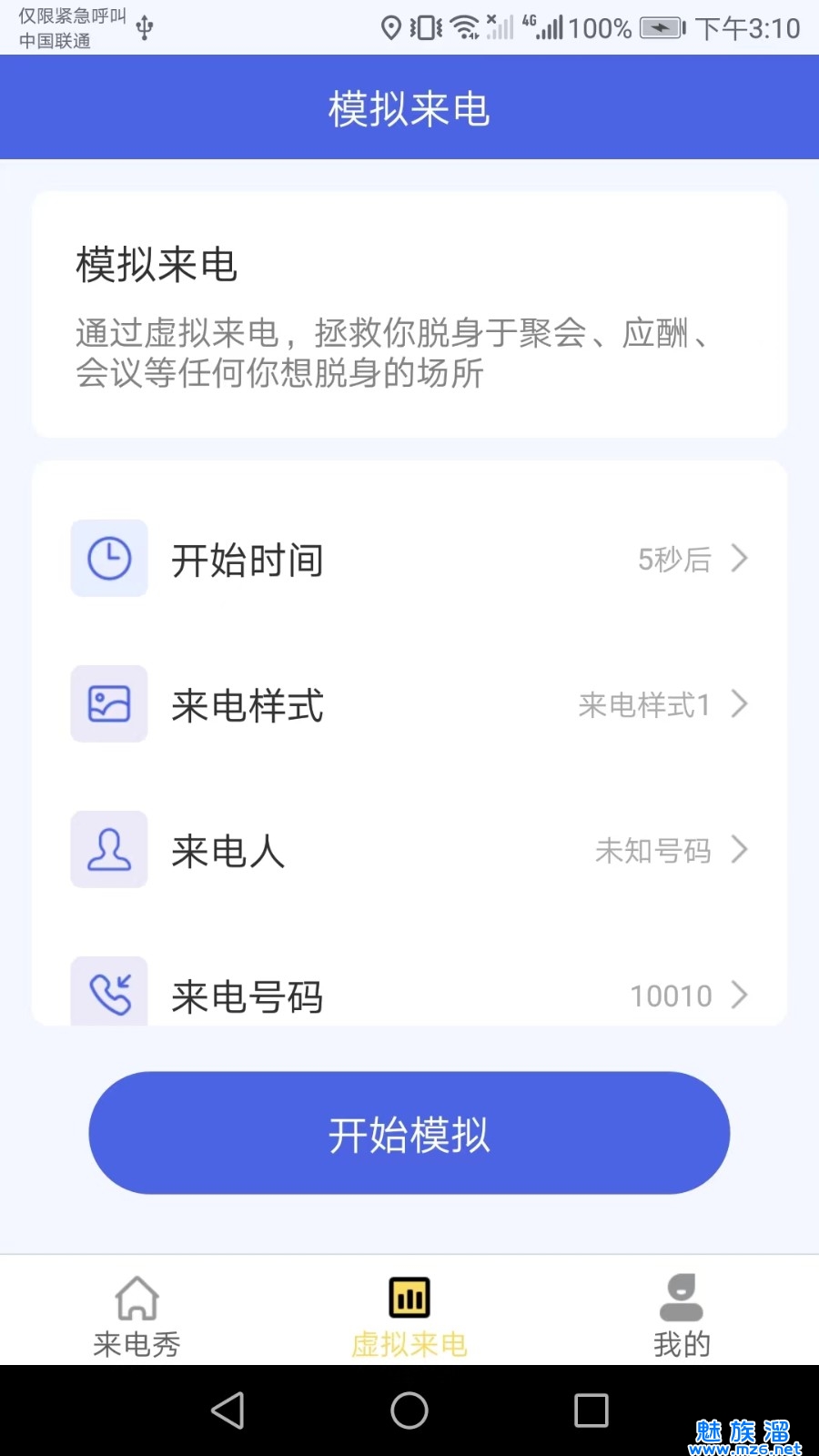Tap the system back button

(x=227, y=1410)
